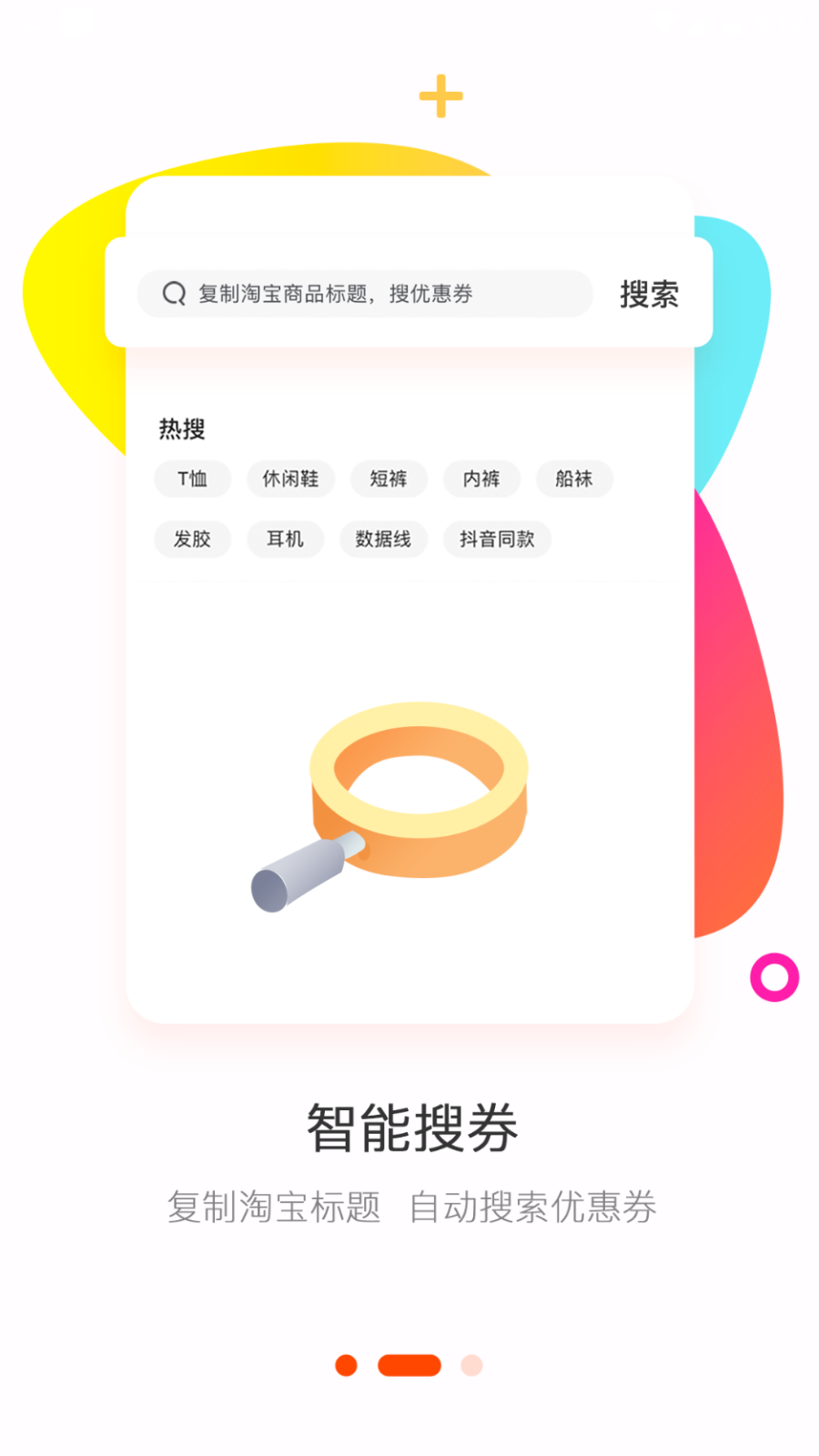Screen dimensions: 819x1456
Task: Tap the first page indicator dot
Action: [346, 1365]
